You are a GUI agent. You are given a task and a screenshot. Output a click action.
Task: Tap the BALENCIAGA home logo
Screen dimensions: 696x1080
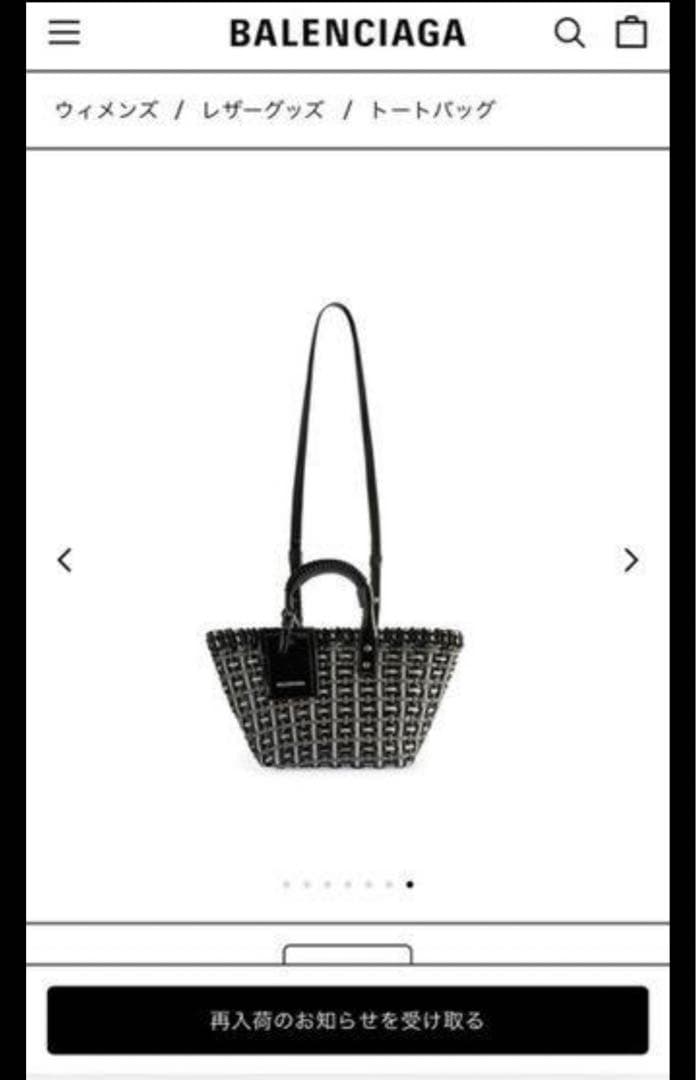(347, 33)
